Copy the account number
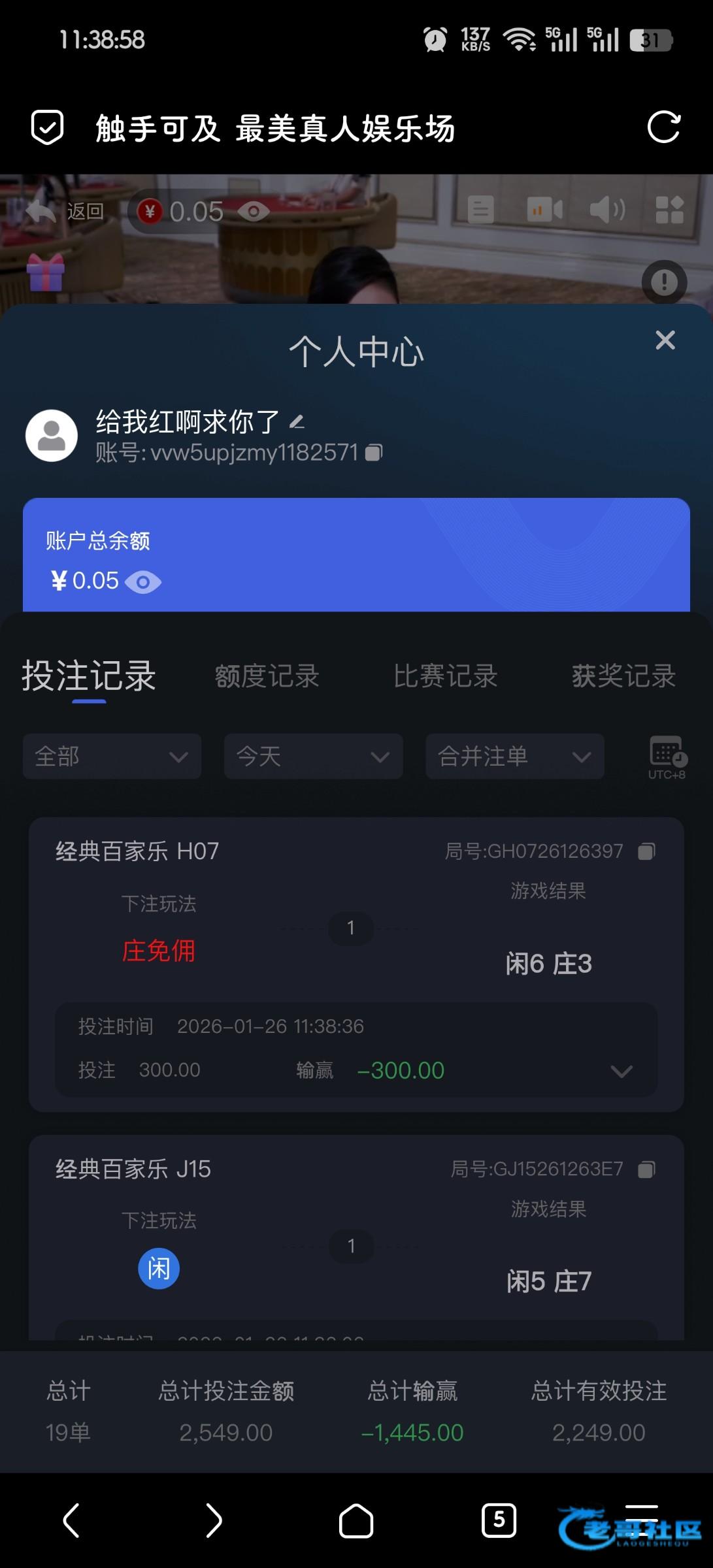 [x=374, y=452]
